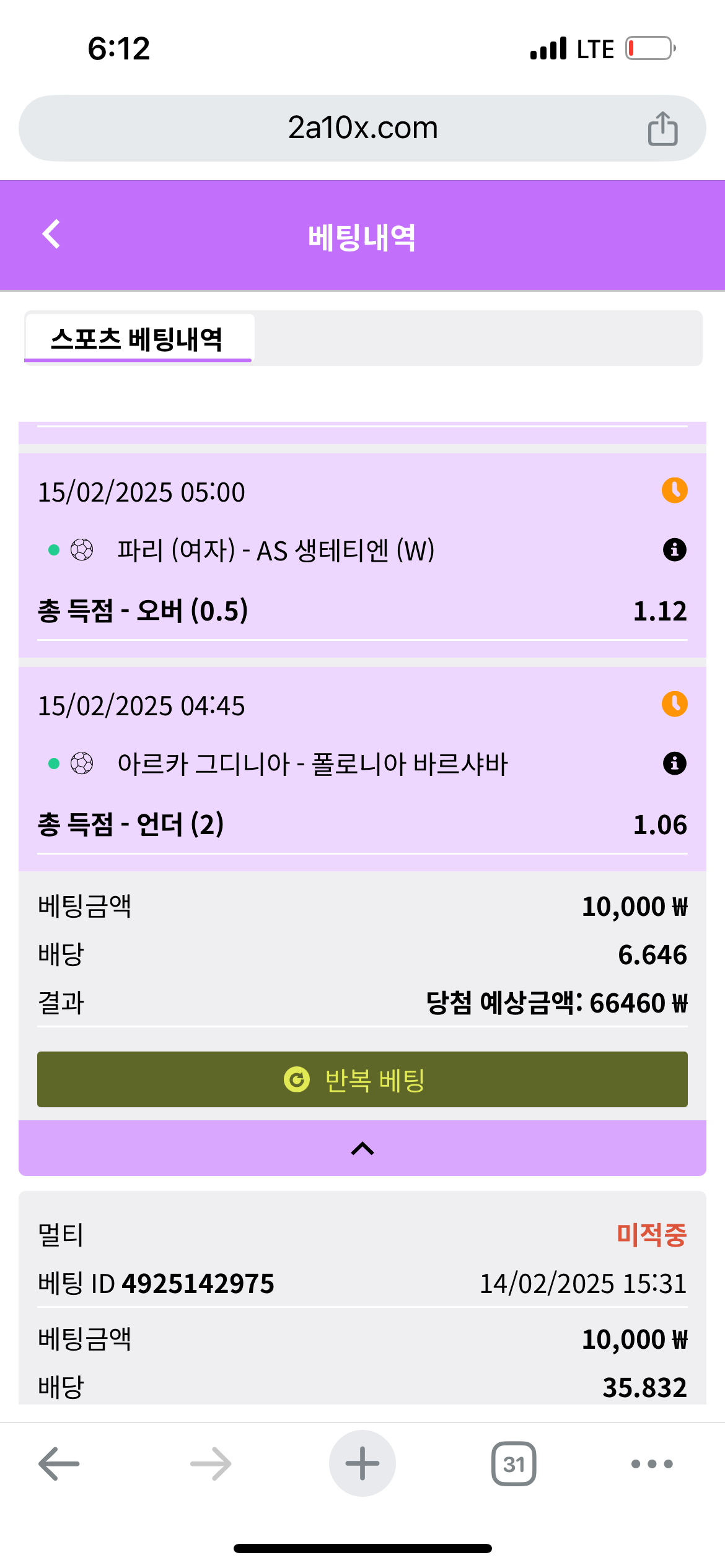Viewport: 725px width, 1568px height.
Task: Open info for 파리 (여자) - AS 생테티엔 match
Action: (x=674, y=550)
